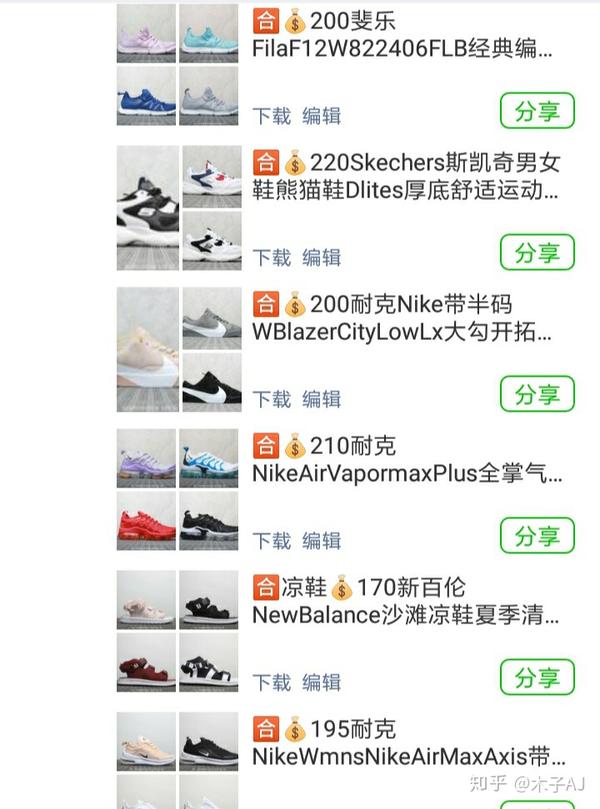Open the 220 Skechers斯凯奇 shoe photos
Screen dimensions: 600x809
179,208
